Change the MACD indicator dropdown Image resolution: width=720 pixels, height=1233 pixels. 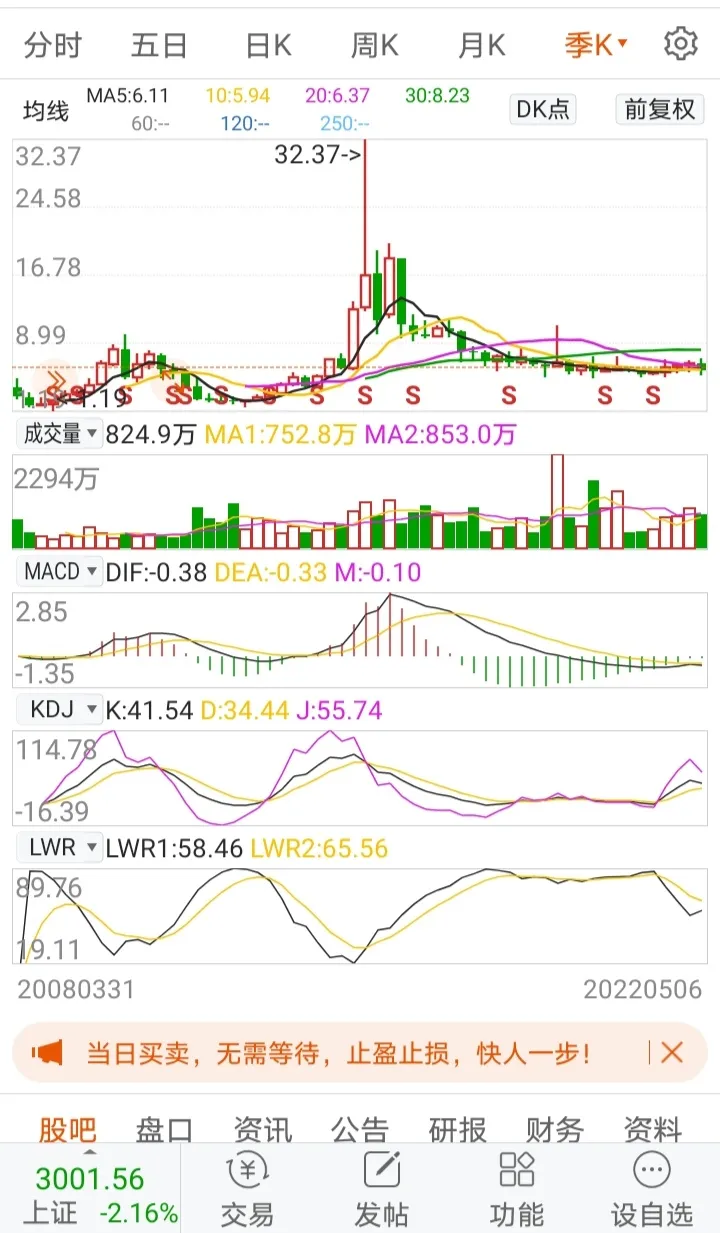click(61, 572)
